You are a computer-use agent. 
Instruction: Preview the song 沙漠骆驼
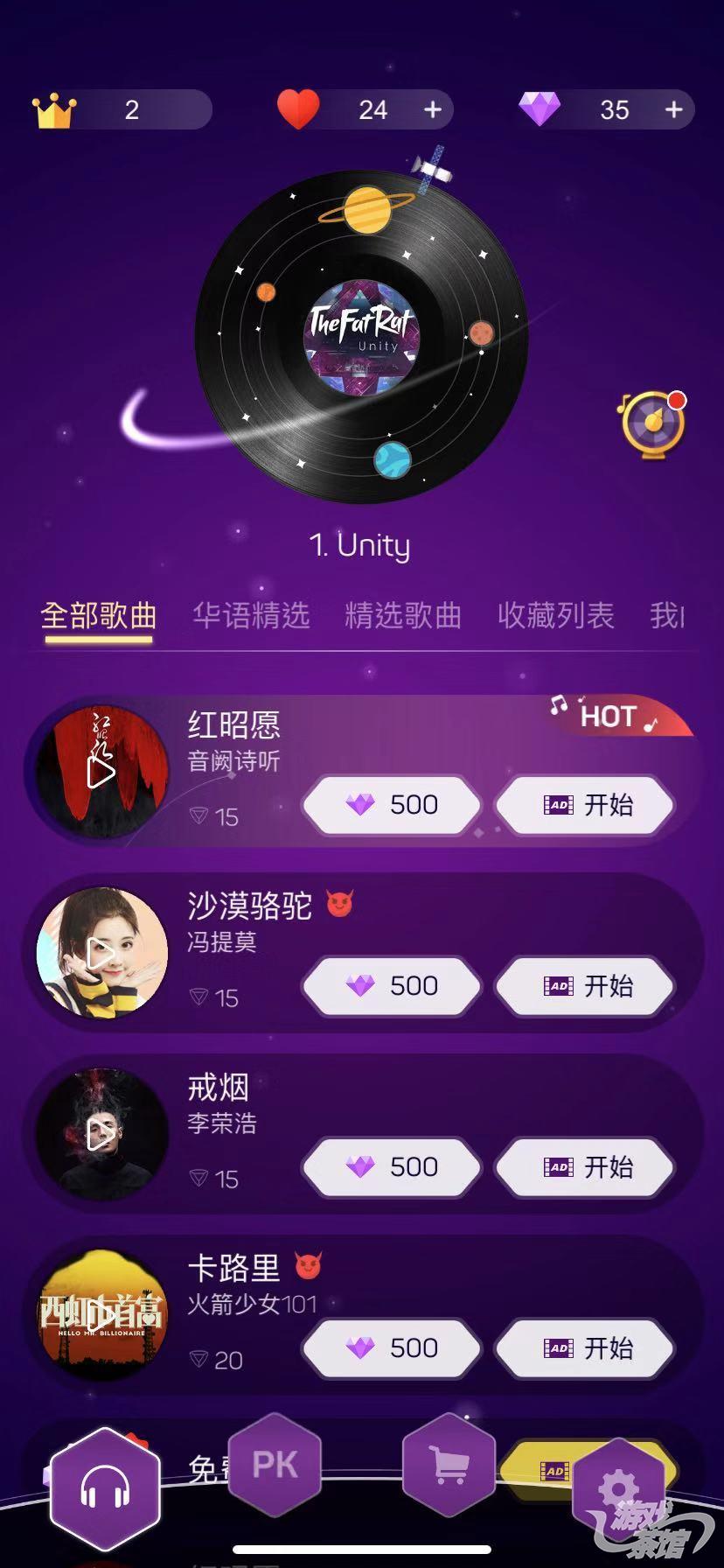tap(101, 954)
